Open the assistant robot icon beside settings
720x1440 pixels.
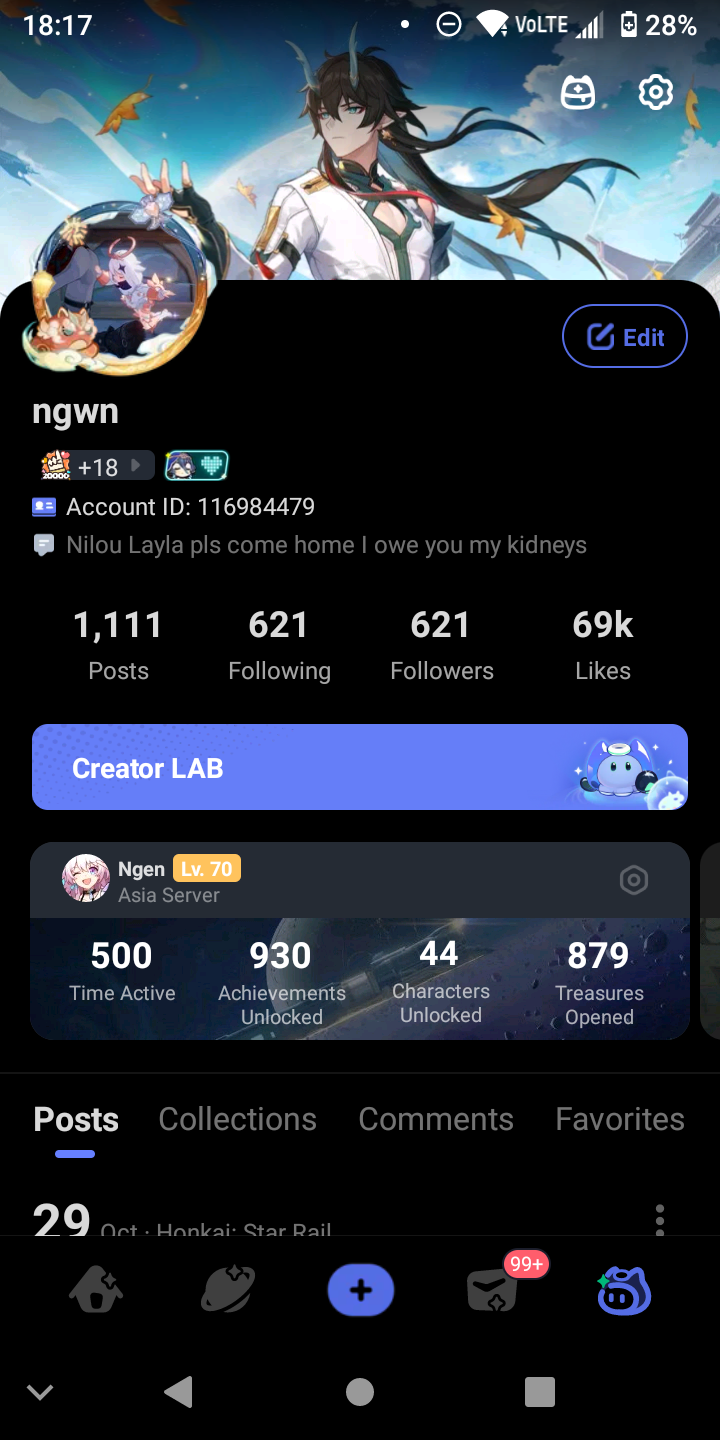tap(578, 92)
